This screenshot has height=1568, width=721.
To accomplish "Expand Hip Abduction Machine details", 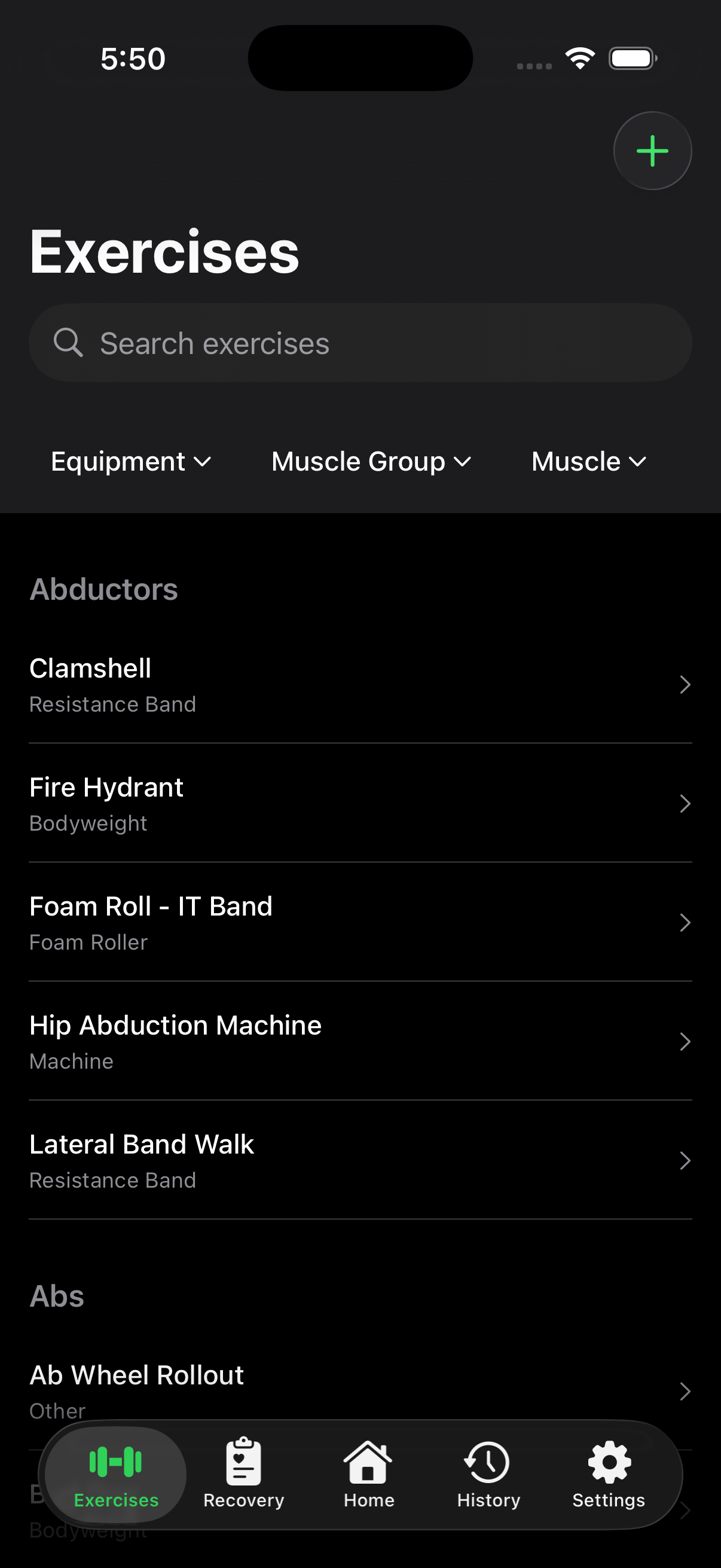I will pos(685,1042).
